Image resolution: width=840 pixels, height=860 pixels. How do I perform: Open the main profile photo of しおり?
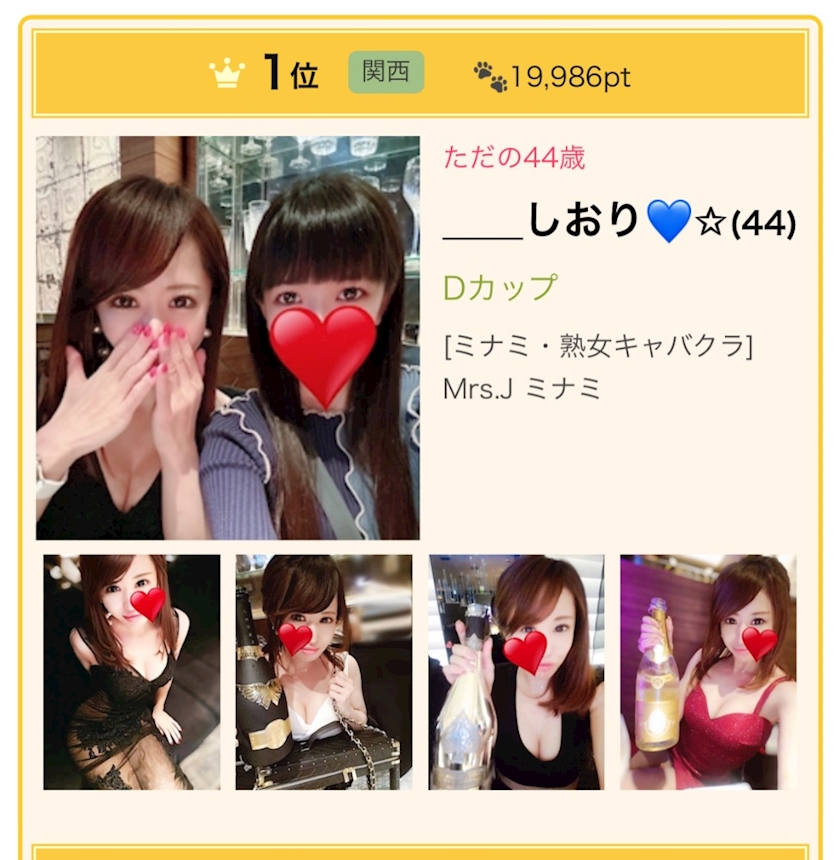[x=228, y=338]
